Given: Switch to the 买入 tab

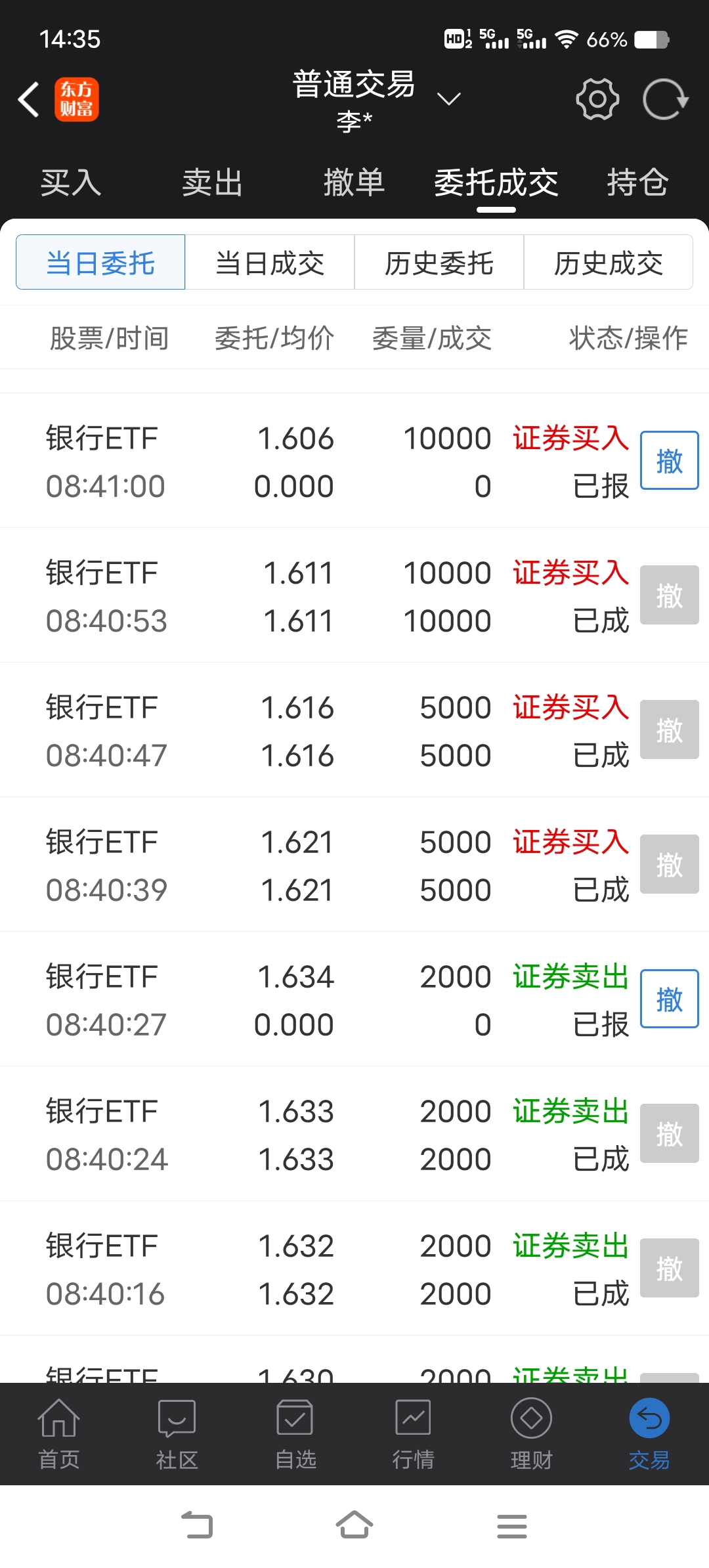Looking at the screenshot, I should [71, 183].
